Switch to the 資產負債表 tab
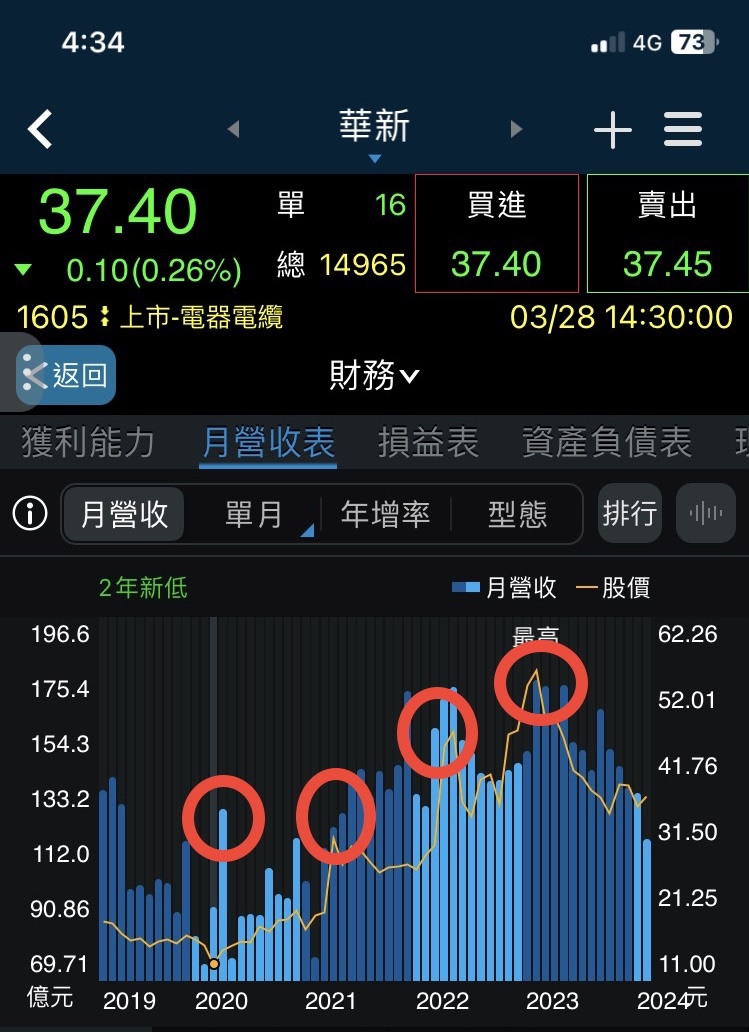Screen dimensions: 749x1032 pos(606,442)
